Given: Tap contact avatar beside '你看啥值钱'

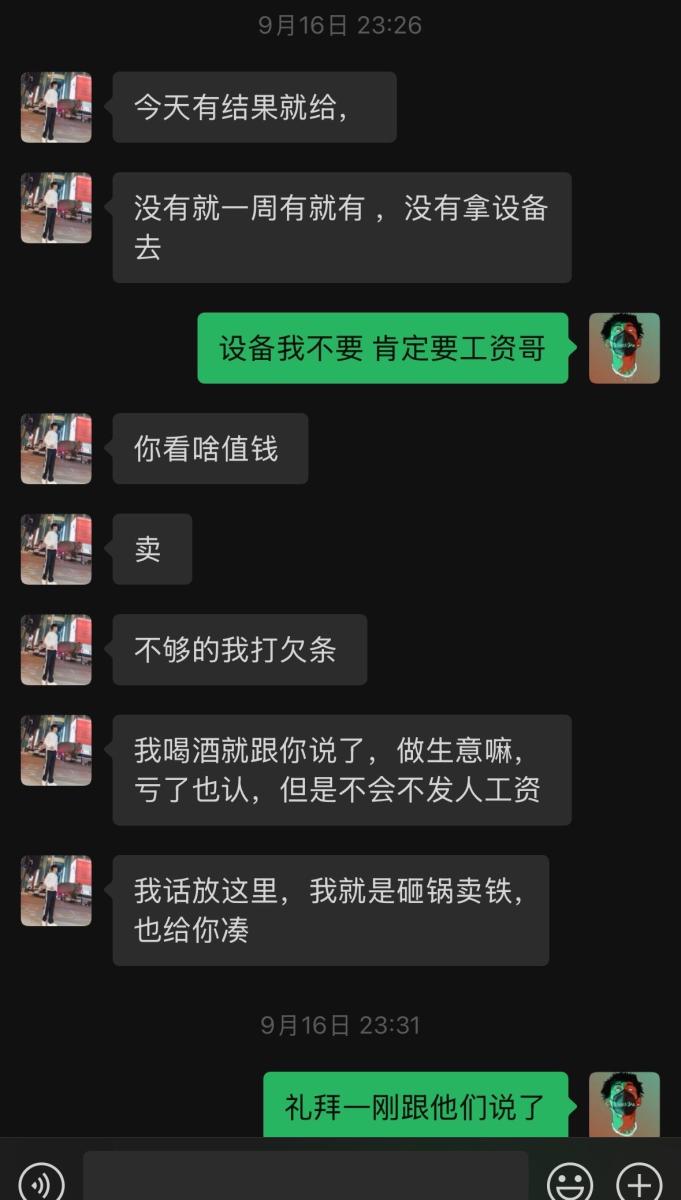Looking at the screenshot, I should (56, 449).
